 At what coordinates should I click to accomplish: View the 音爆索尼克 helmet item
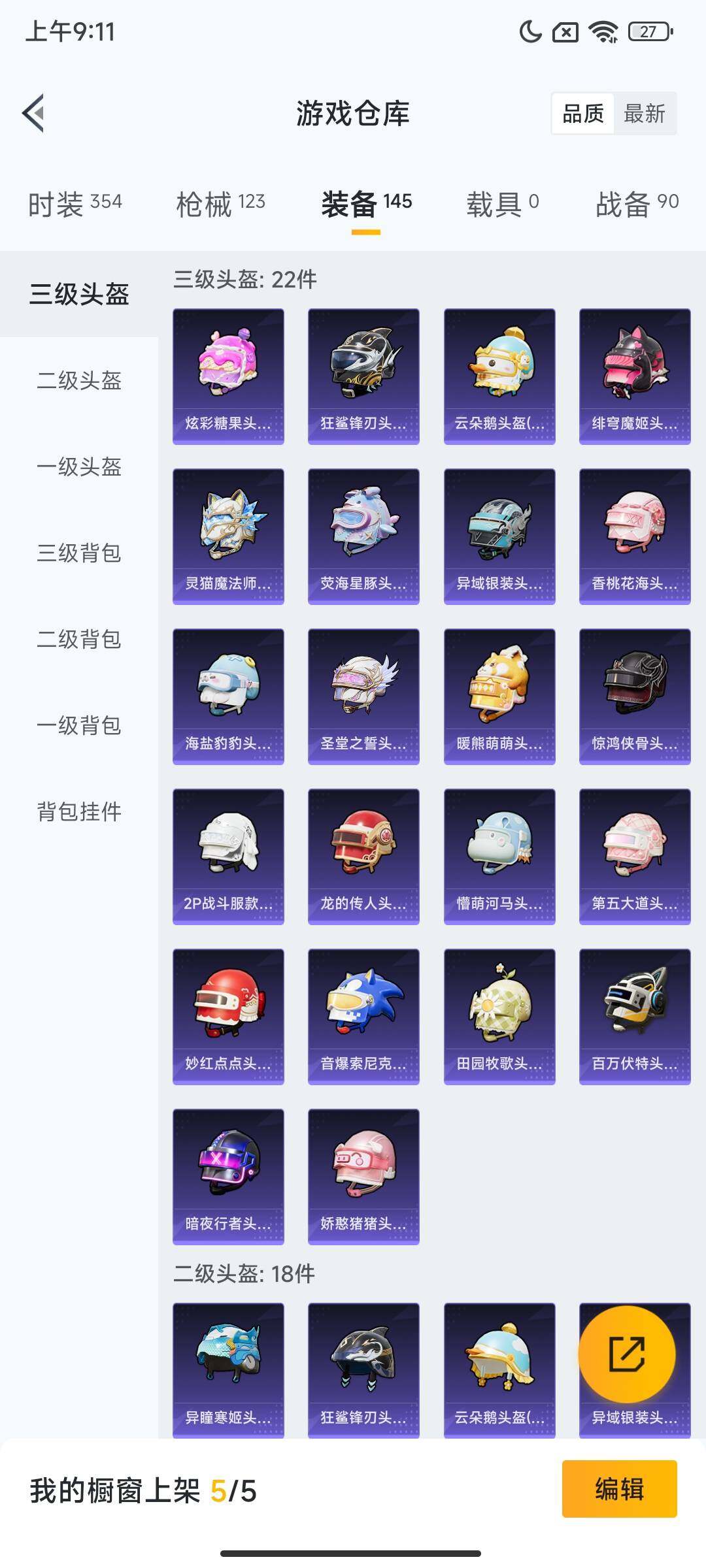(363, 1017)
